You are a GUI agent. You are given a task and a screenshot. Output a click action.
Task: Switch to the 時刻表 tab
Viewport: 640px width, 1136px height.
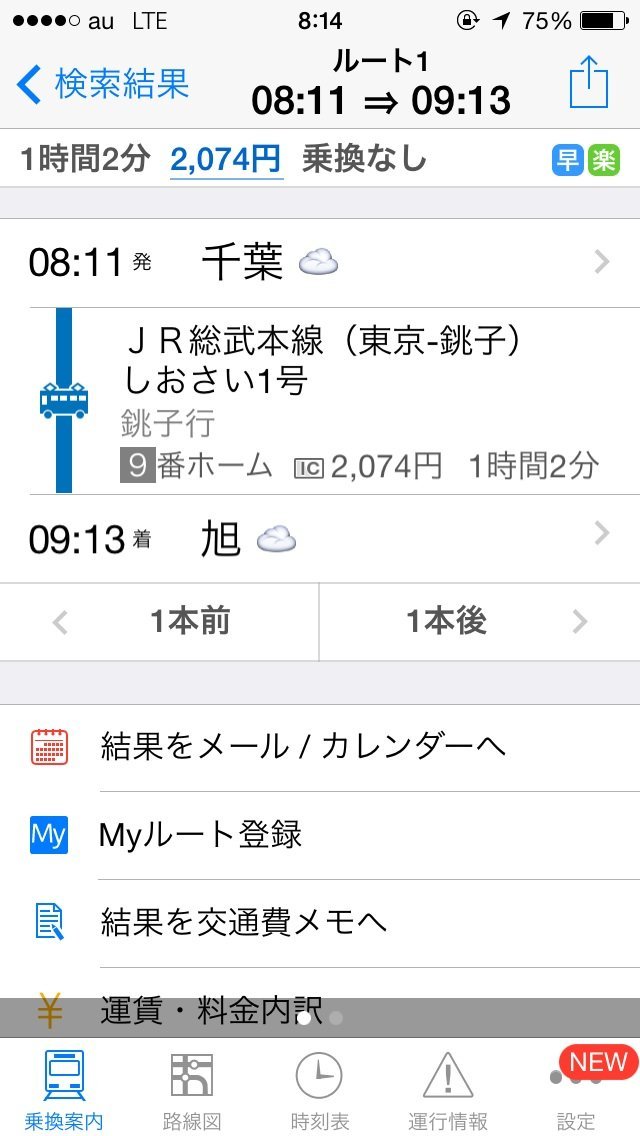coord(319,1090)
